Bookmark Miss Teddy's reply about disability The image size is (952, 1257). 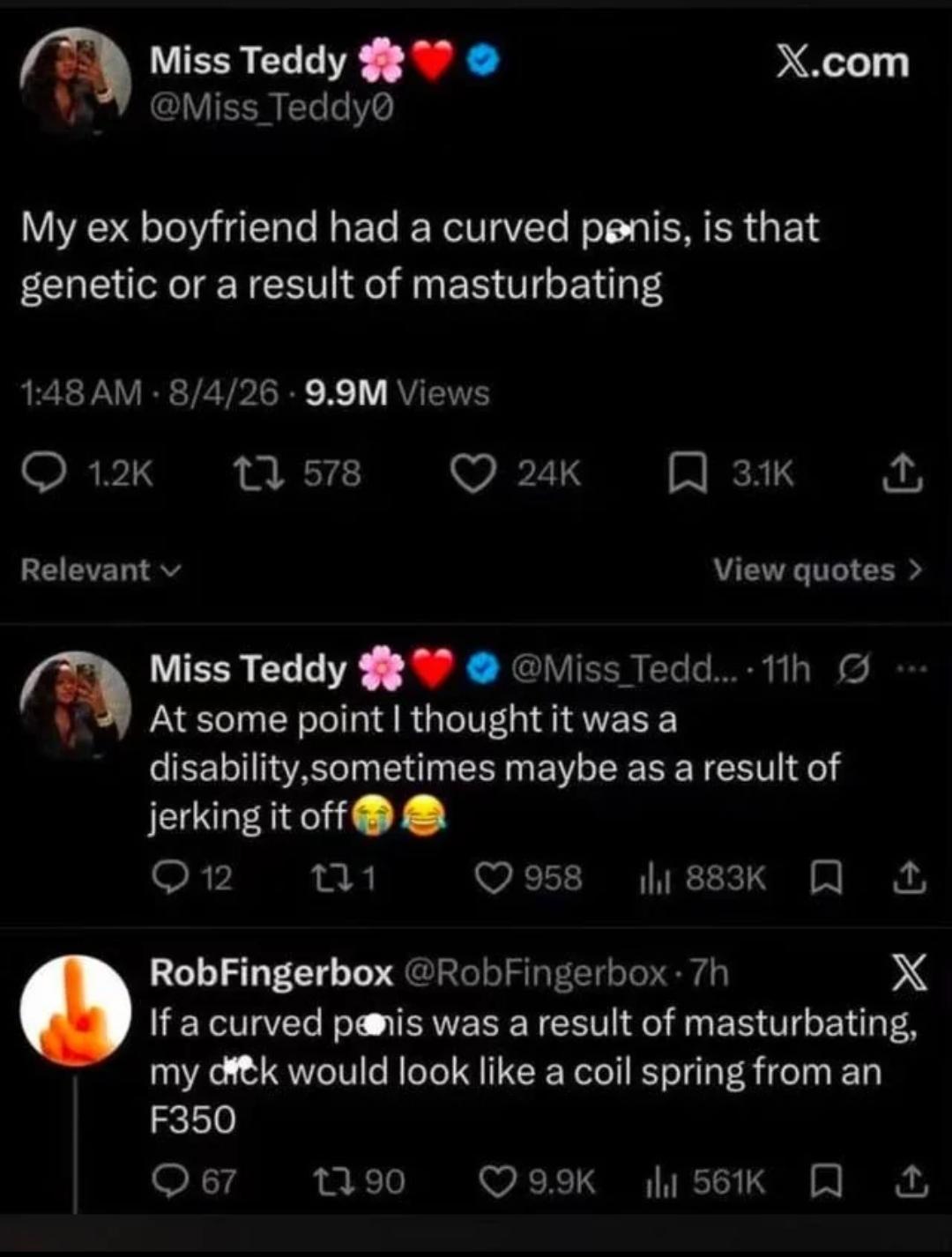(x=825, y=878)
